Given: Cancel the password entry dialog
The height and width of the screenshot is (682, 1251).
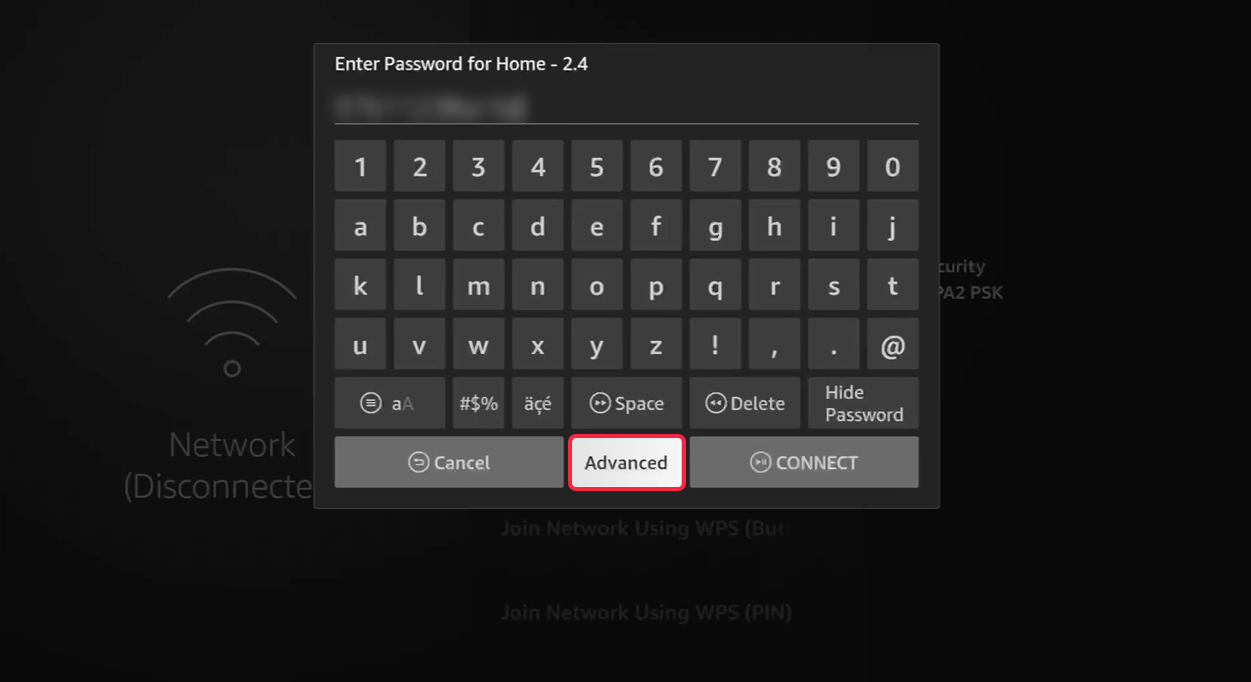Looking at the screenshot, I should [449, 463].
